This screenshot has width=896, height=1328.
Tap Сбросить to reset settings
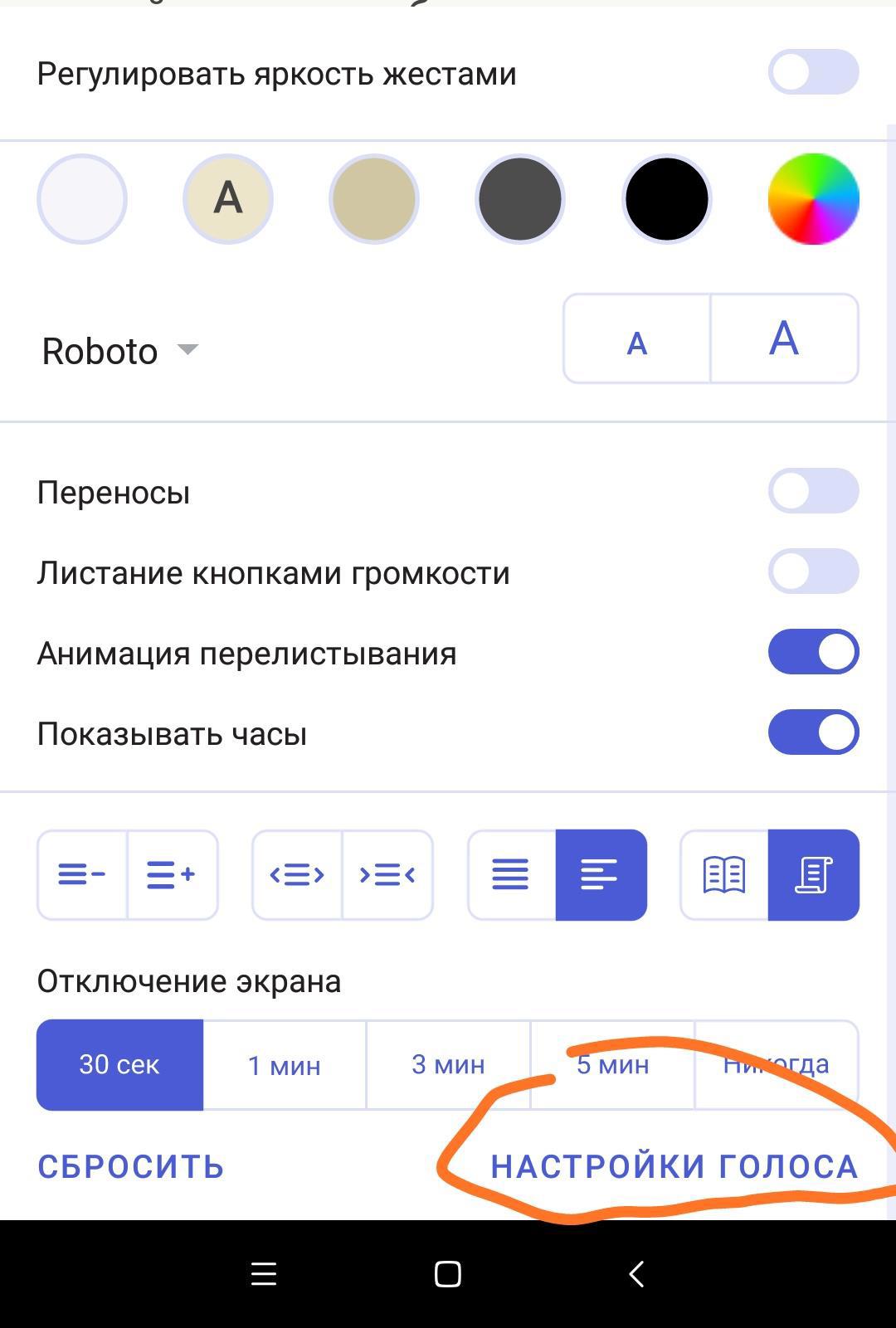click(131, 1167)
